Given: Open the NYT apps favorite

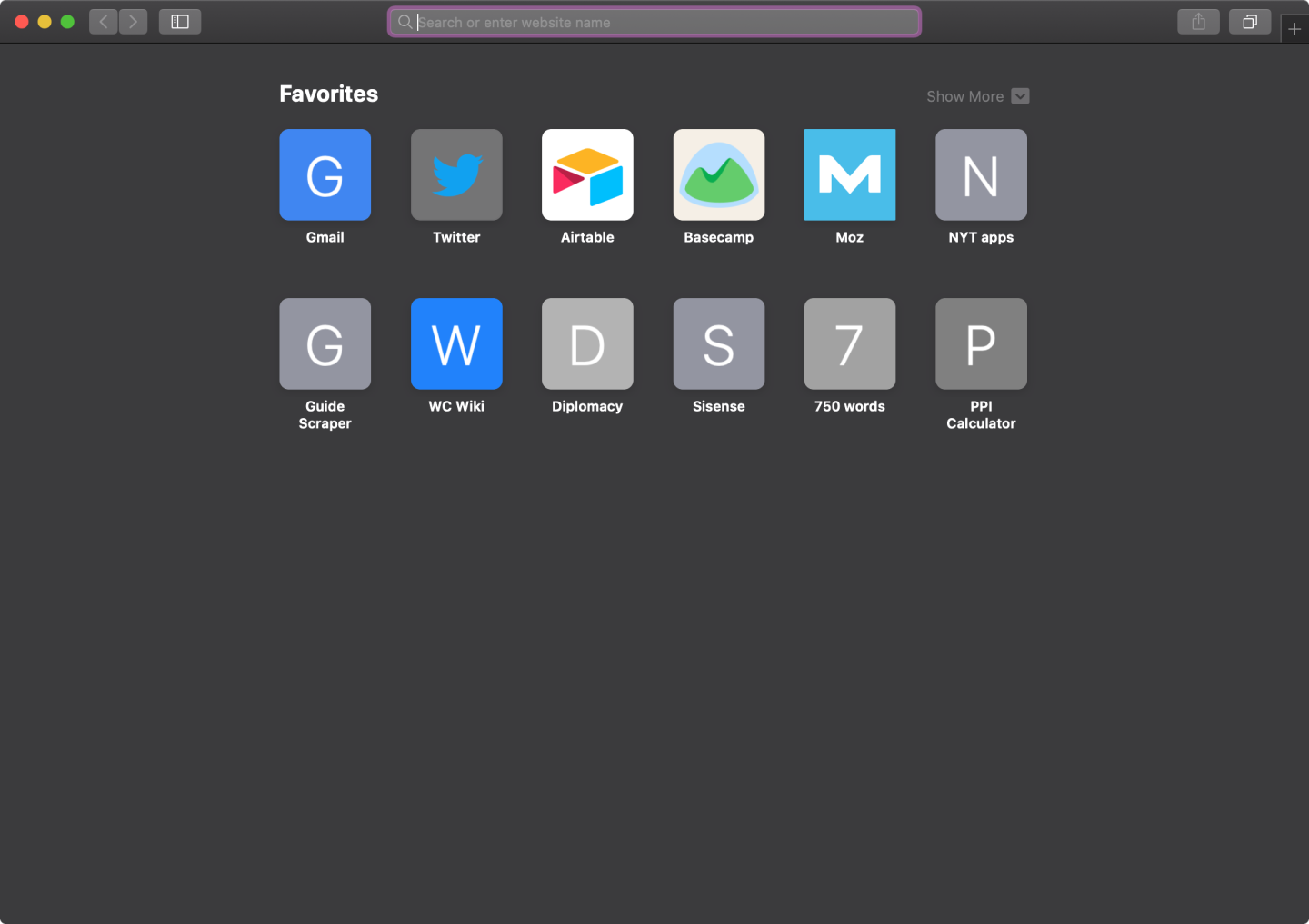Looking at the screenshot, I should pyautogui.click(x=981, y=175).
